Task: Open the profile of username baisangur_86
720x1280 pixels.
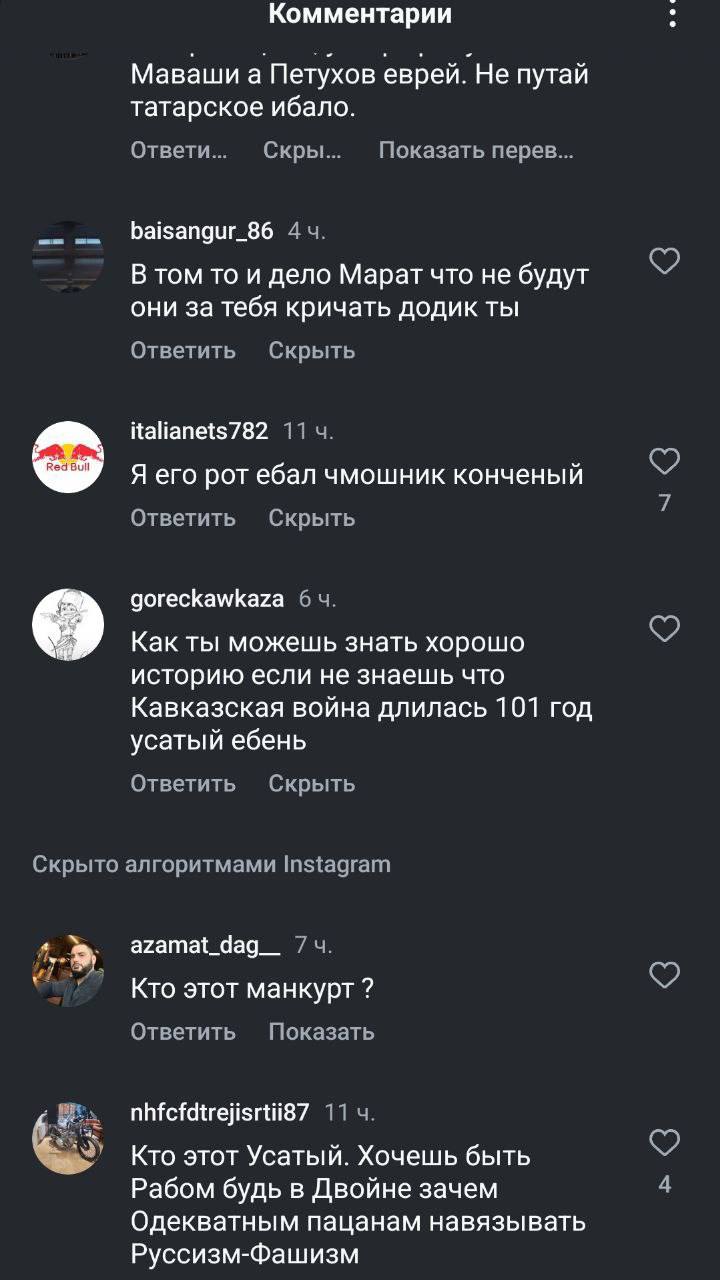Action: click(x=201, y=231)
